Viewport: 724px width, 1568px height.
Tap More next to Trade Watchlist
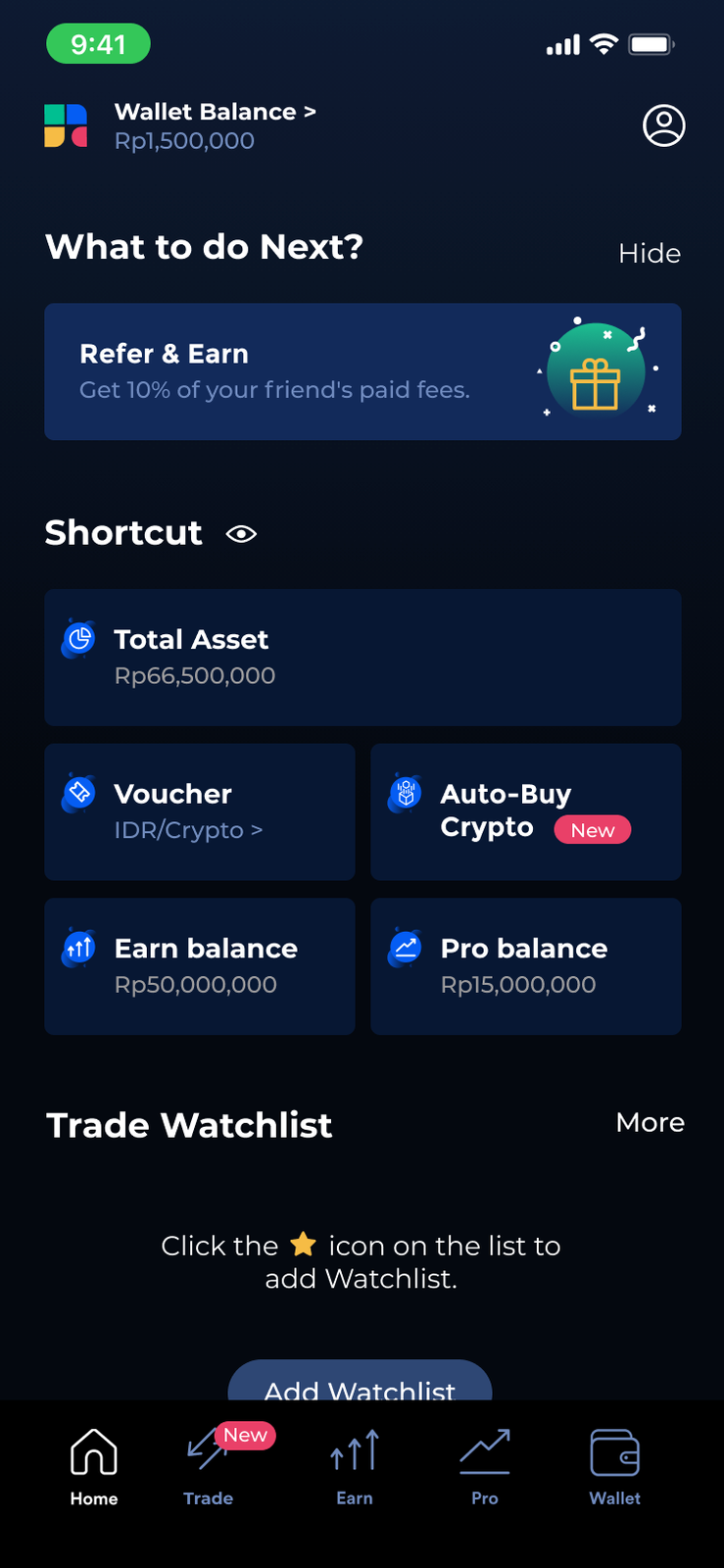point(650,1123)
